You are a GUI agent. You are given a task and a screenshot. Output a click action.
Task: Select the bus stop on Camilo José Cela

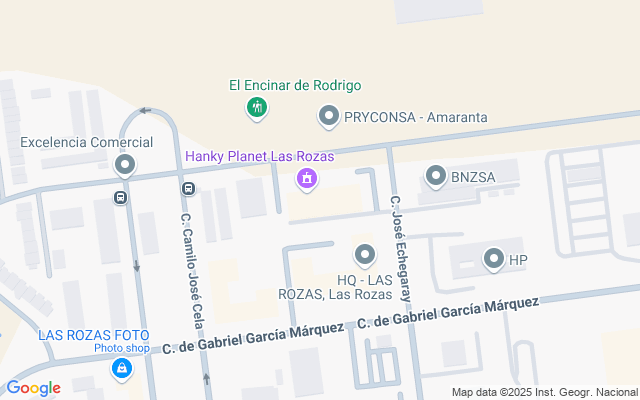pos(188,188)
